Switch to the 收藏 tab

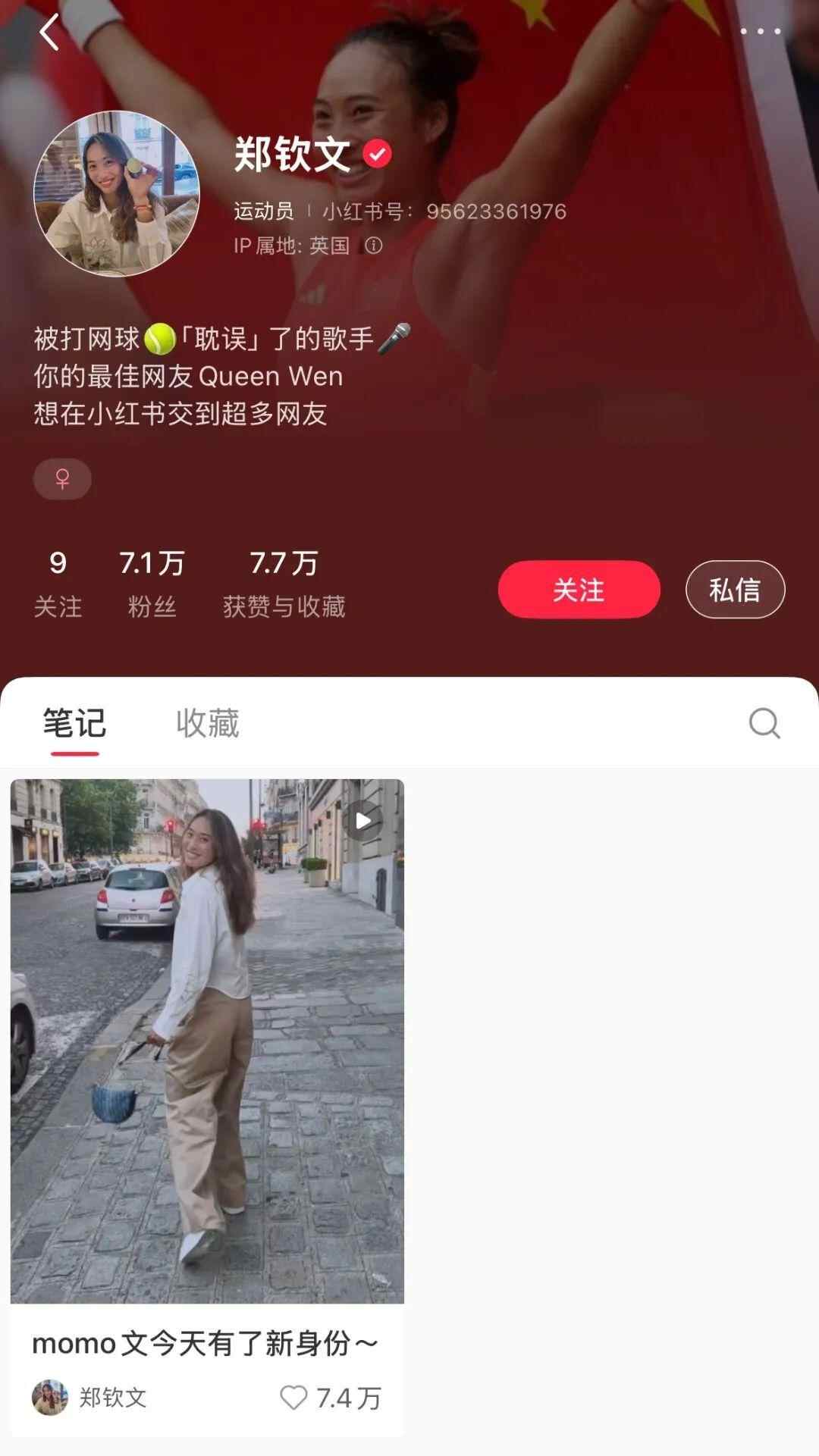(x=207, y=723)
